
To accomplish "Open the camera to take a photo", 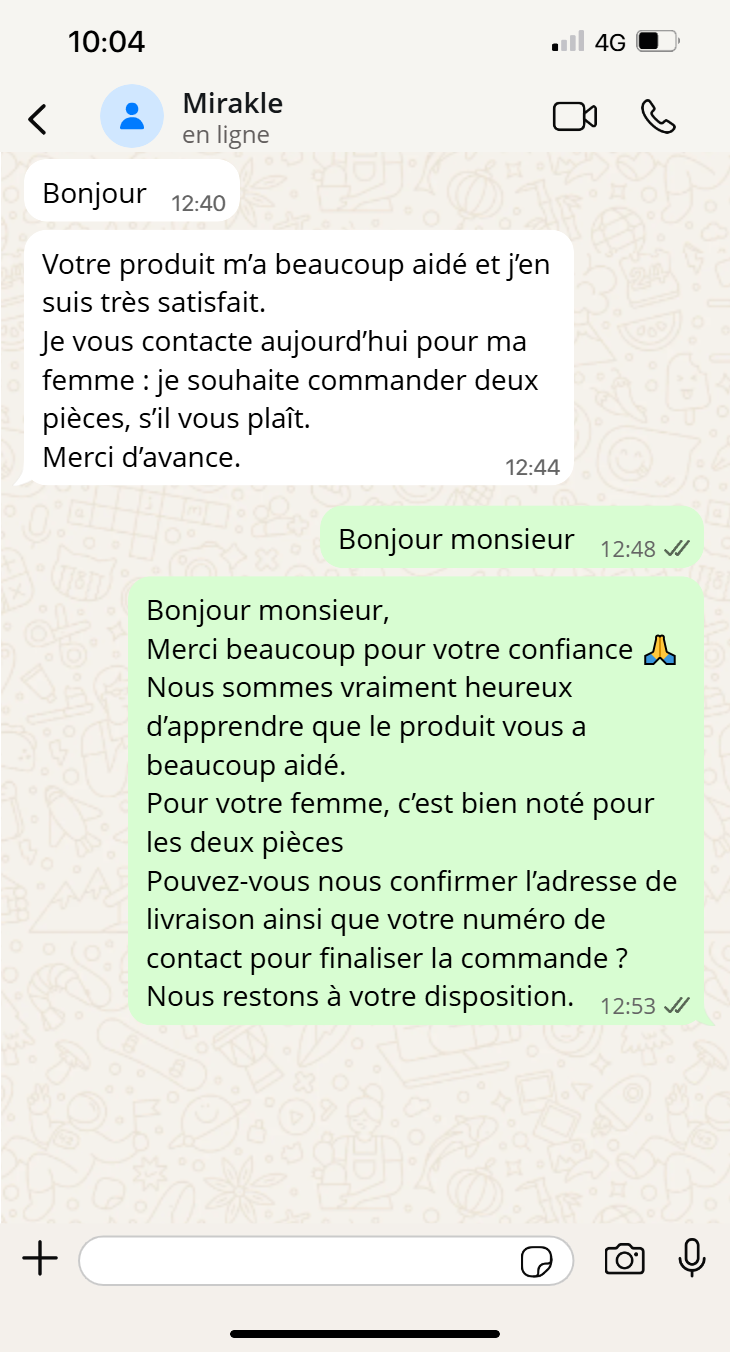I will coord(624,1259).
